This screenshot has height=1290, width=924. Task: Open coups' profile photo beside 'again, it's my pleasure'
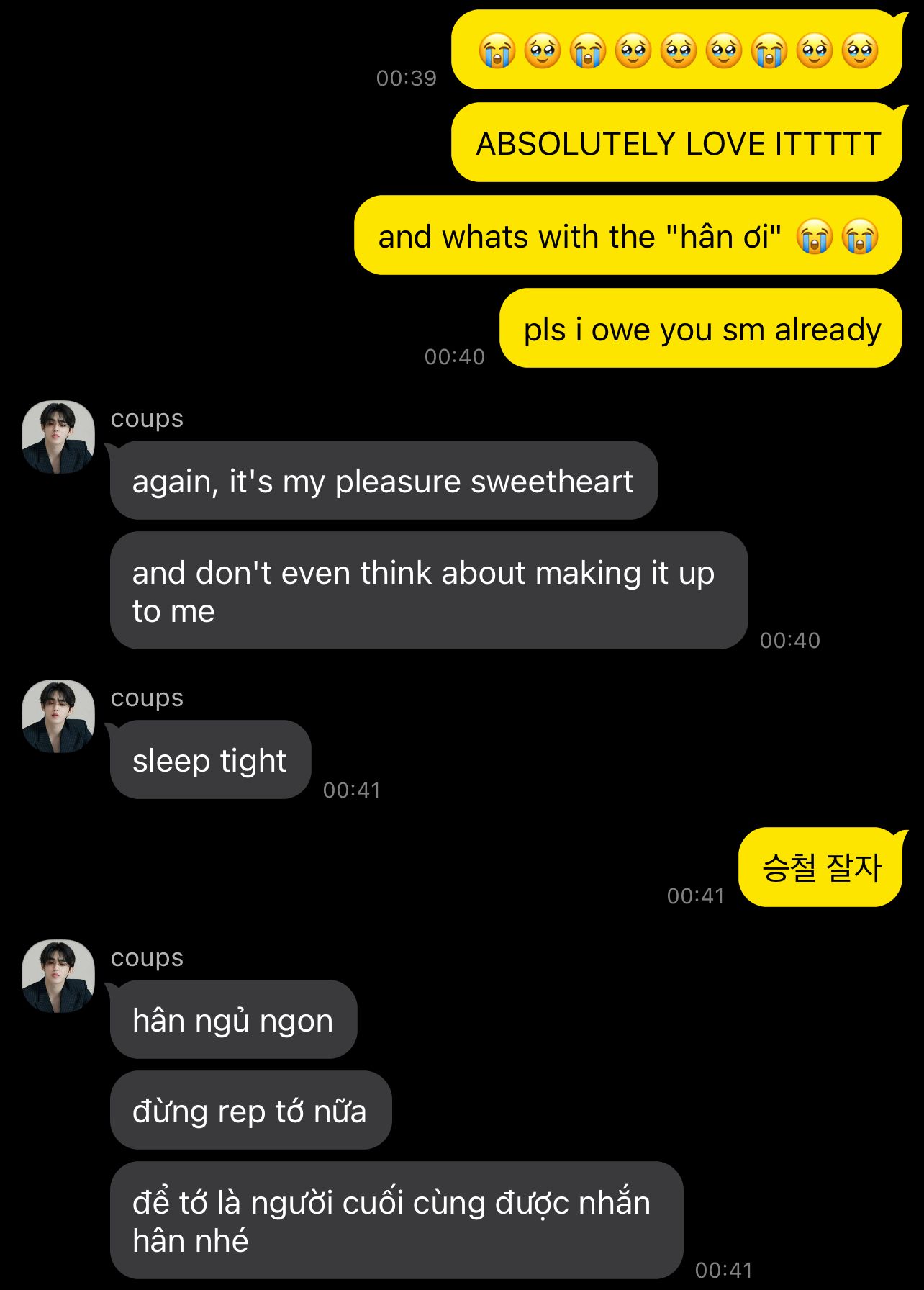click(58, 437)
